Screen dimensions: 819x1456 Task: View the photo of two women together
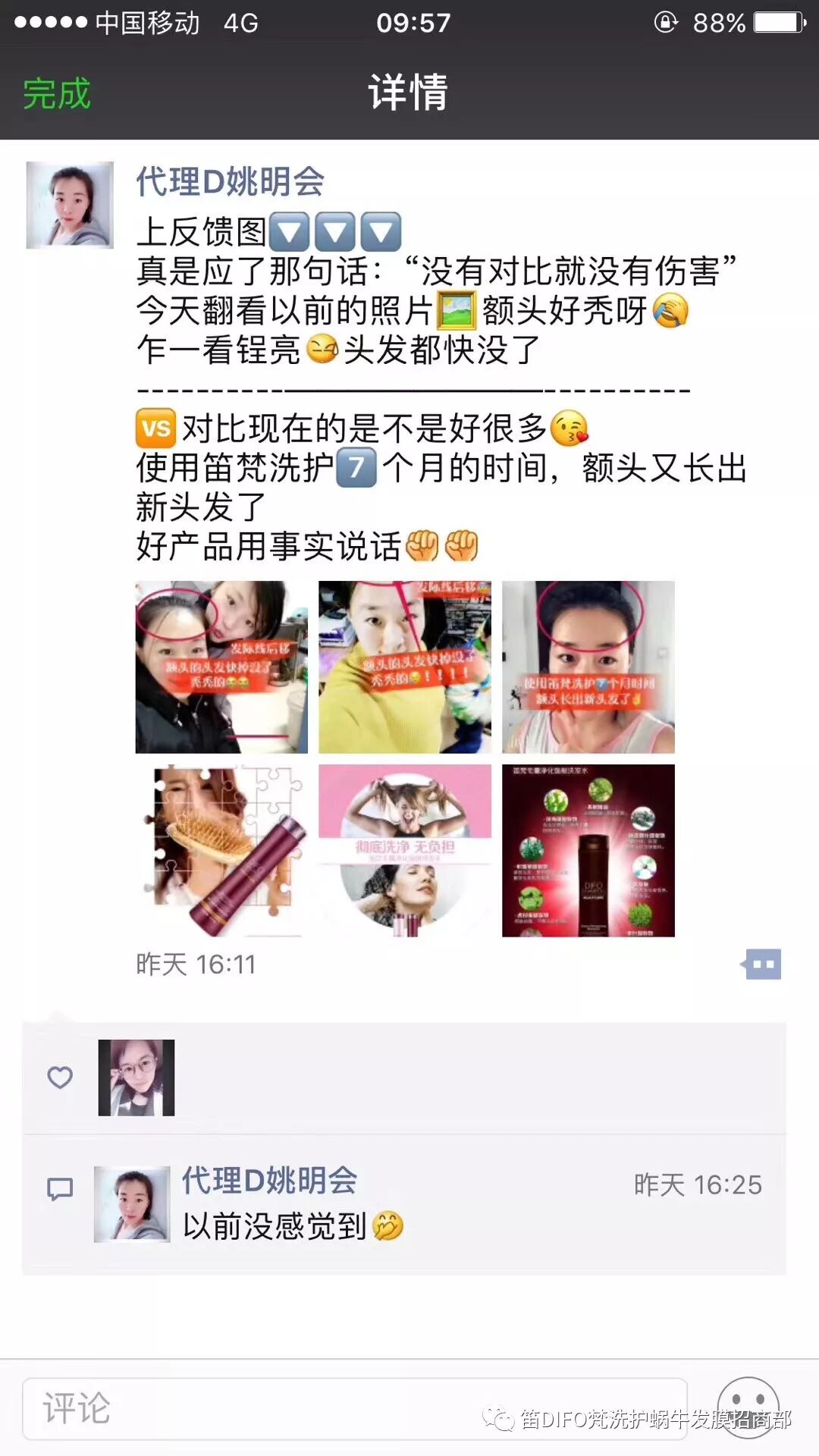[221, 667]
